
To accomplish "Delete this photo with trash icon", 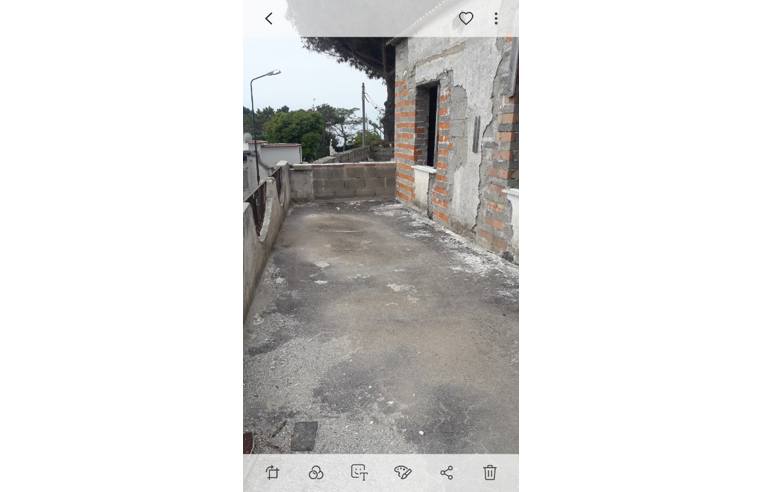I will pos(490,473).
